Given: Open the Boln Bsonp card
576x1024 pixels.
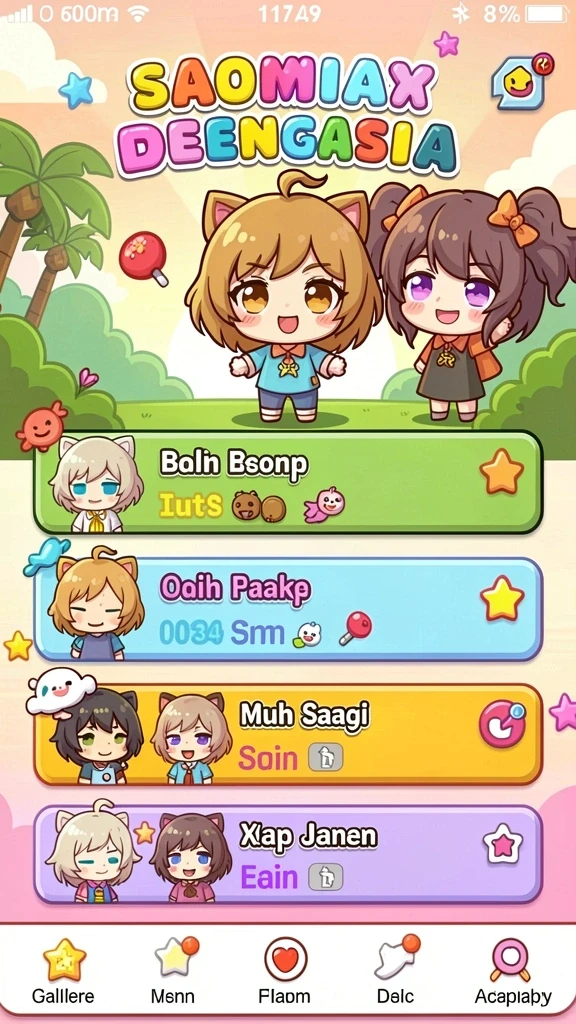Looking at the screenshot, I should (288, 482).
